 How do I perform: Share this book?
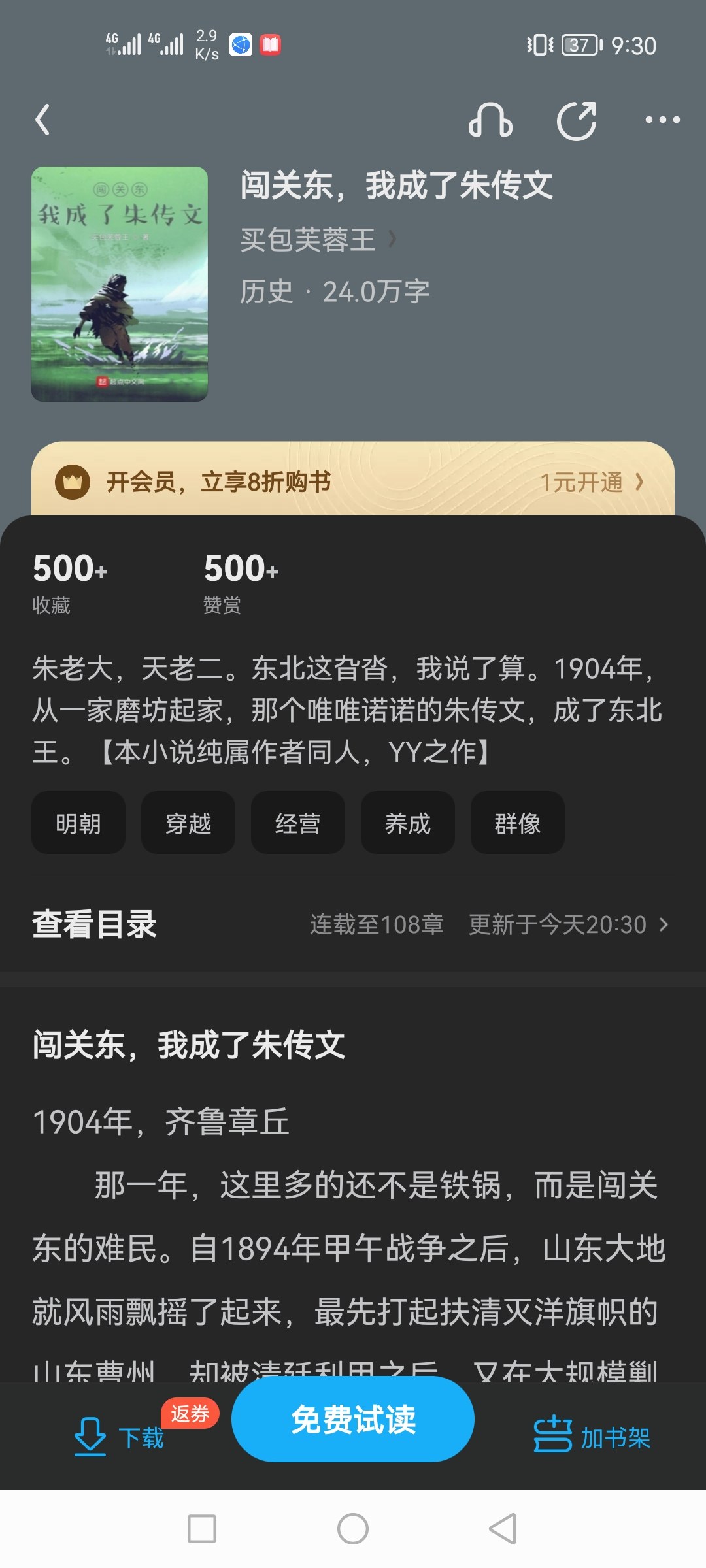click(x=577, y=120)
